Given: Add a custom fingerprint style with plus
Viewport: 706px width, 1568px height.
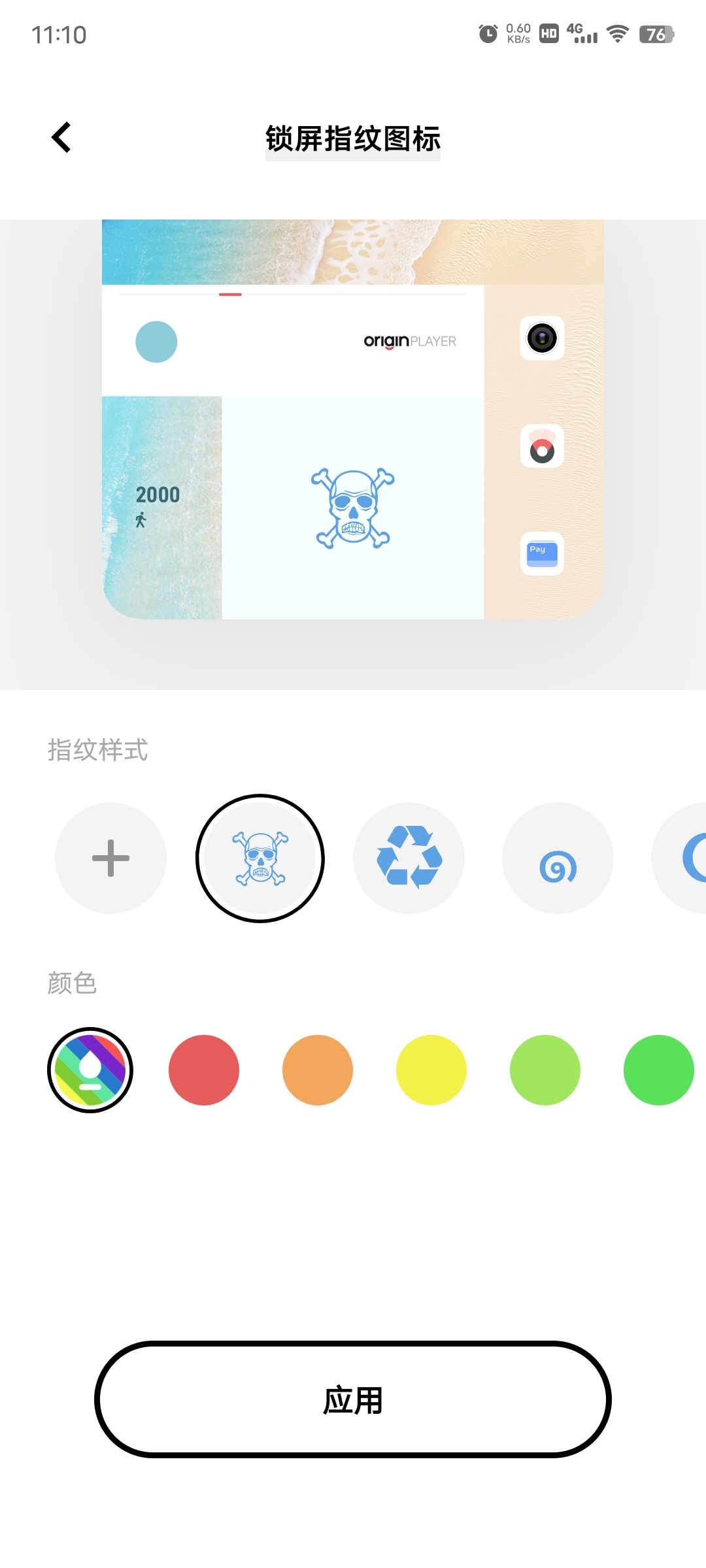Looking at the screenshot, I should click(x=110, y=858).
